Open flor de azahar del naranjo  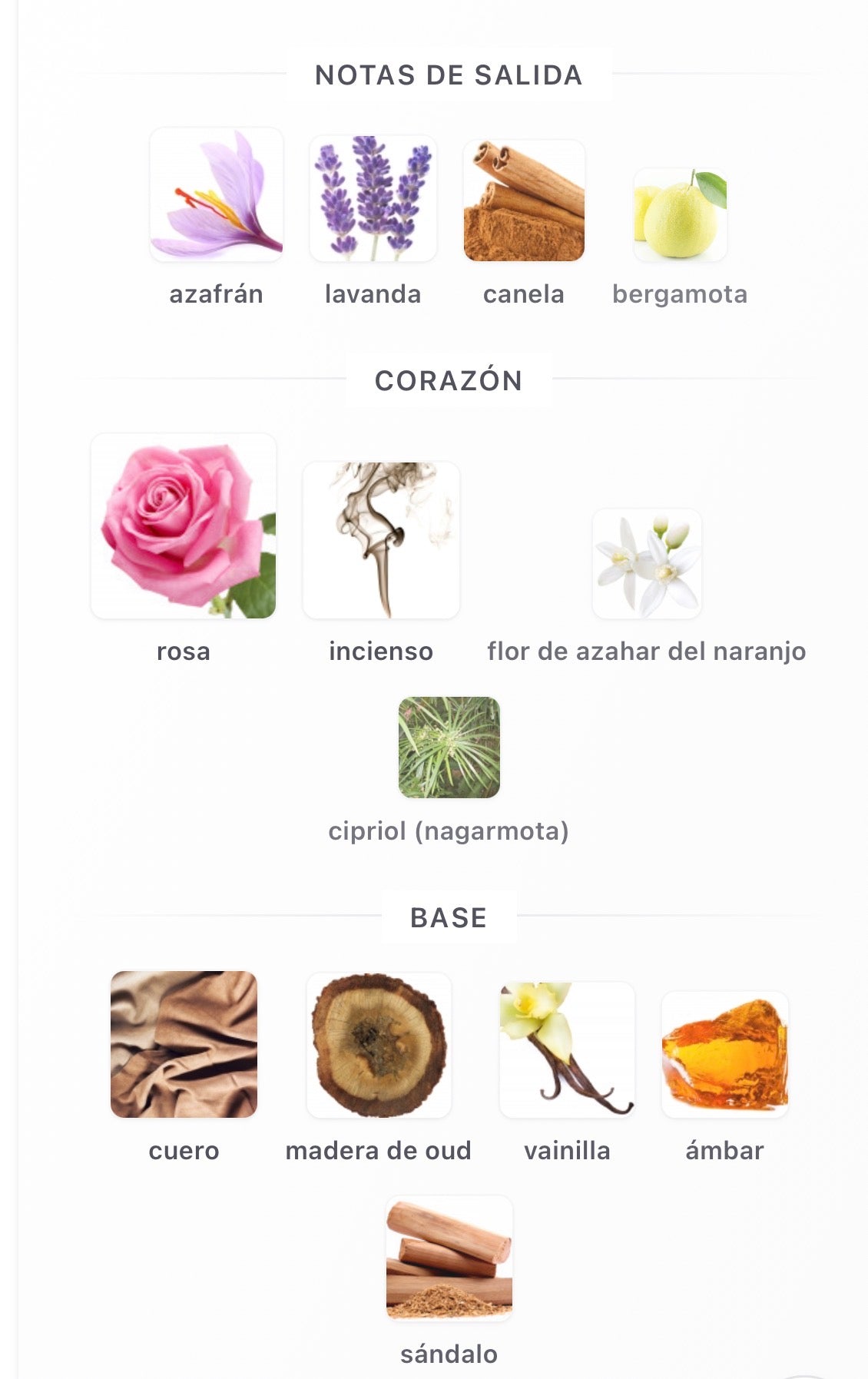coord(646,563)
